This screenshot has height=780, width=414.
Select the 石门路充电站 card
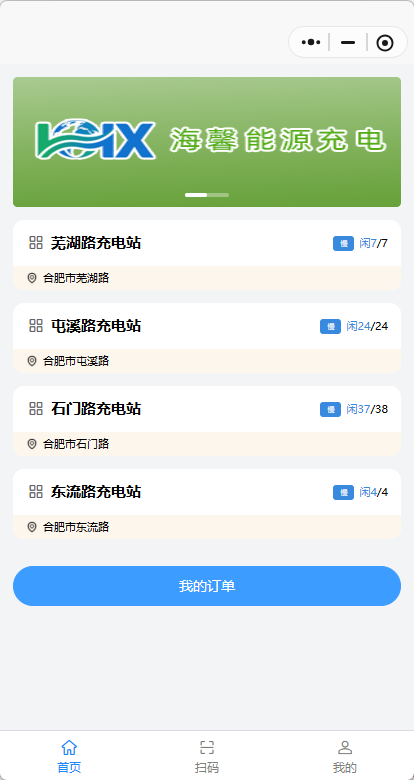207,421
